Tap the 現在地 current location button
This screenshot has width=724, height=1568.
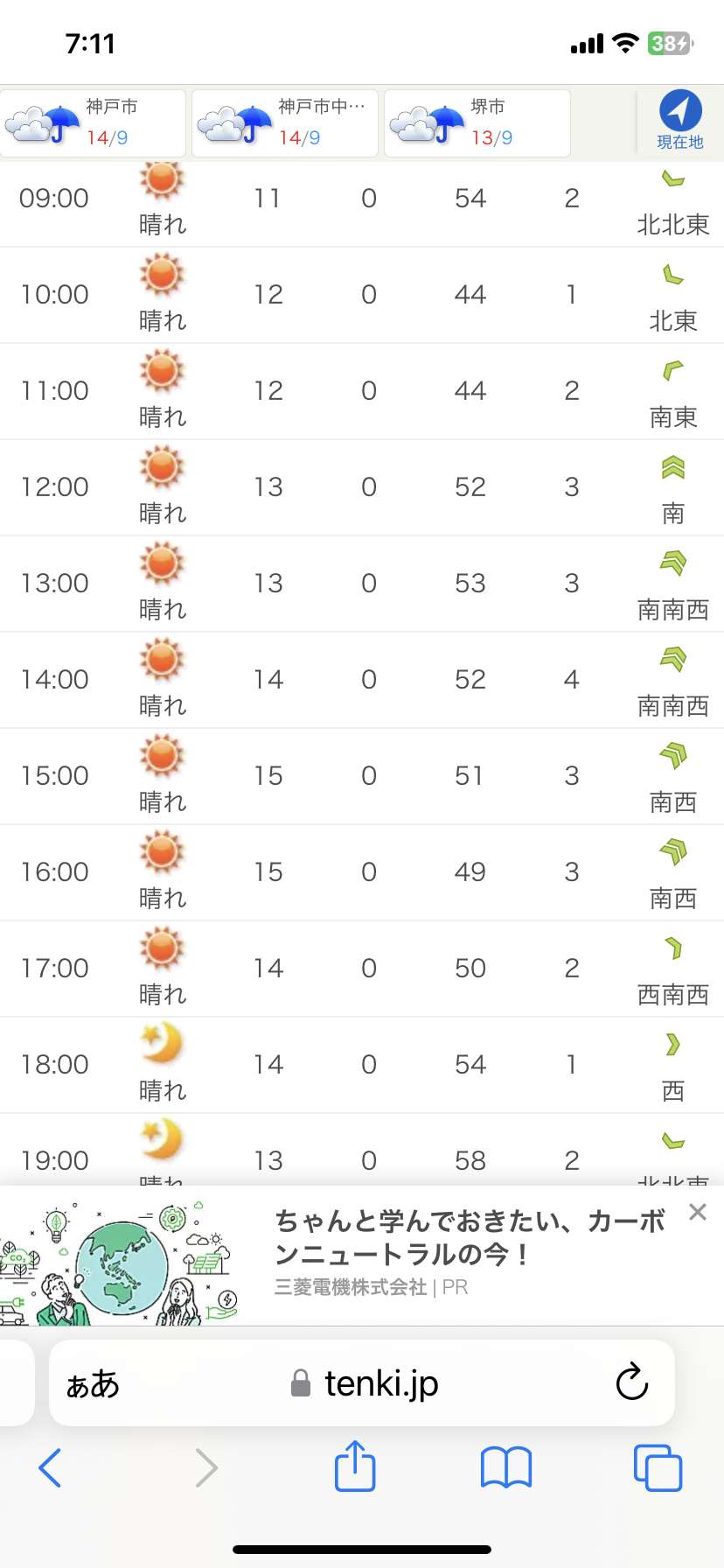(x=680, y=121)
